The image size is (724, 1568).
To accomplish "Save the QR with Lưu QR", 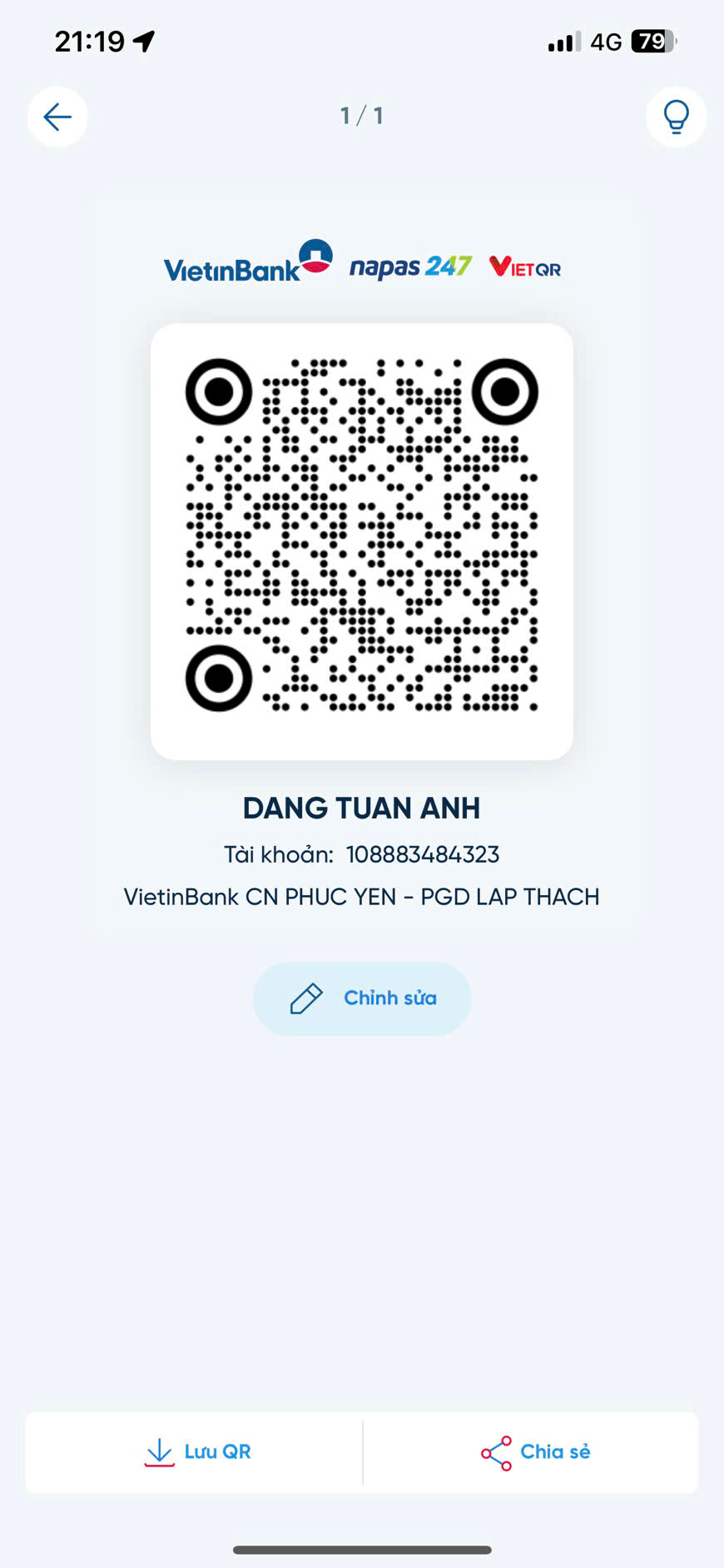I will (196, 1452).
